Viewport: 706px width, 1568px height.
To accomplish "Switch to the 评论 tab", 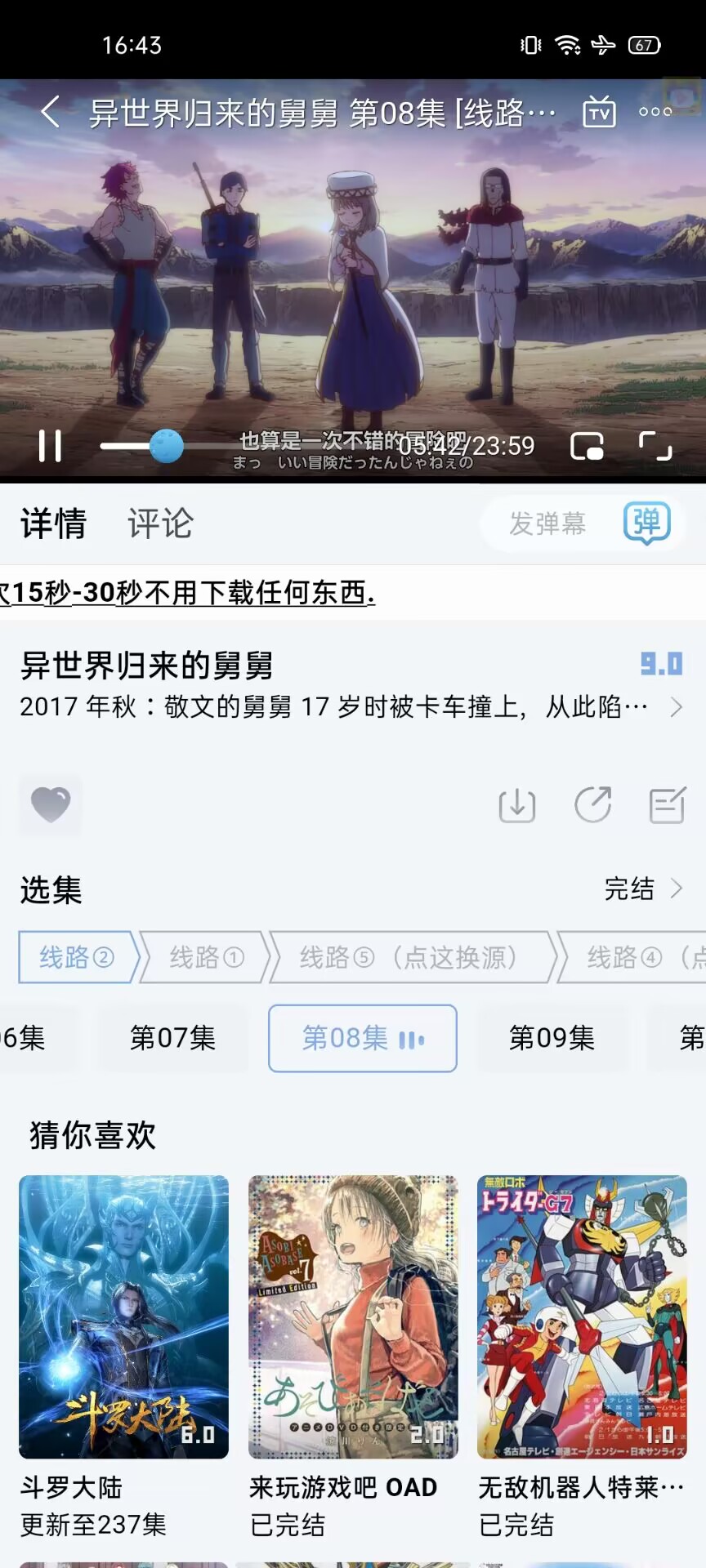I will [160, 523].
